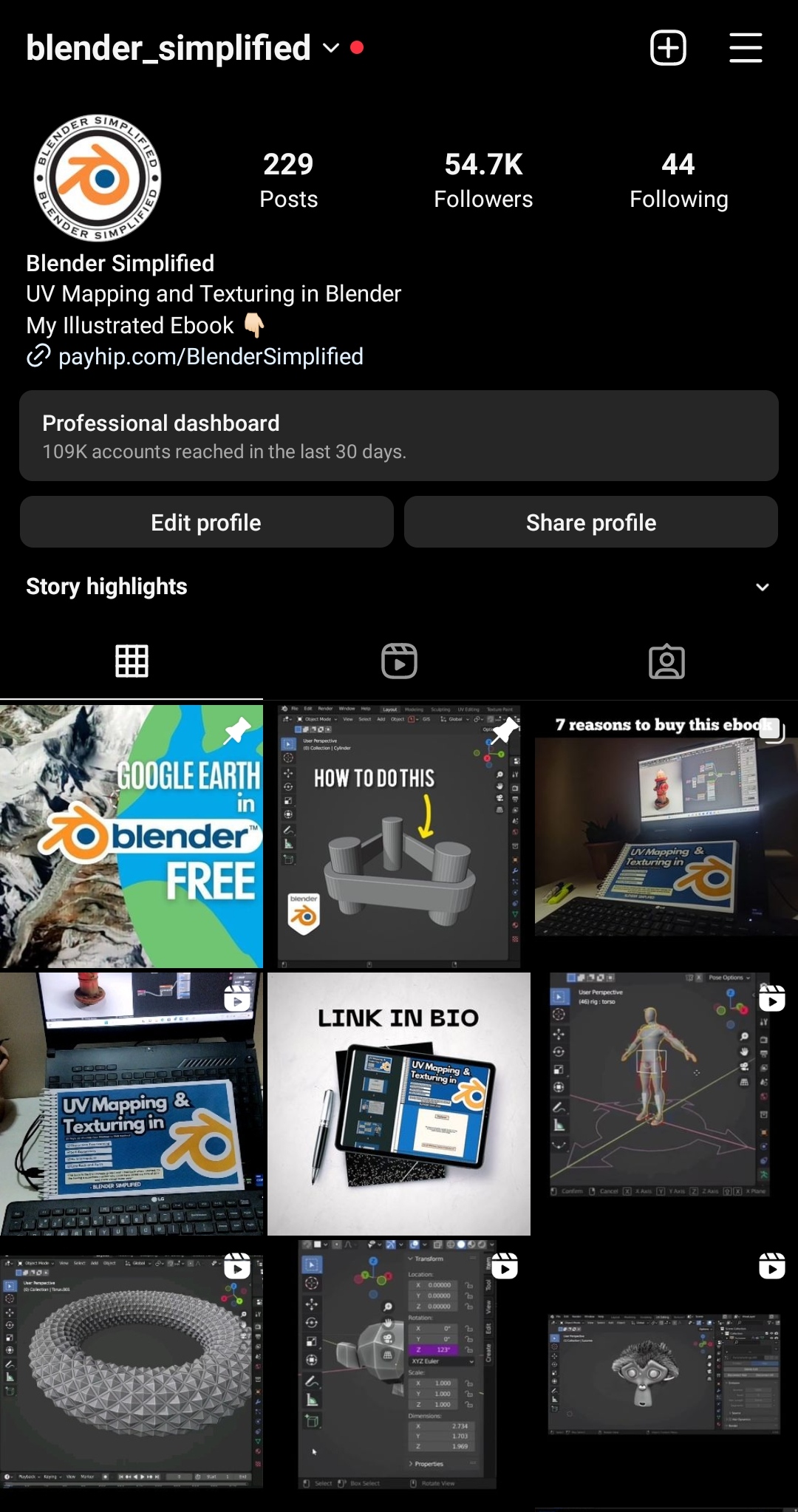Switch to the Reels tab

pos(399,661)
